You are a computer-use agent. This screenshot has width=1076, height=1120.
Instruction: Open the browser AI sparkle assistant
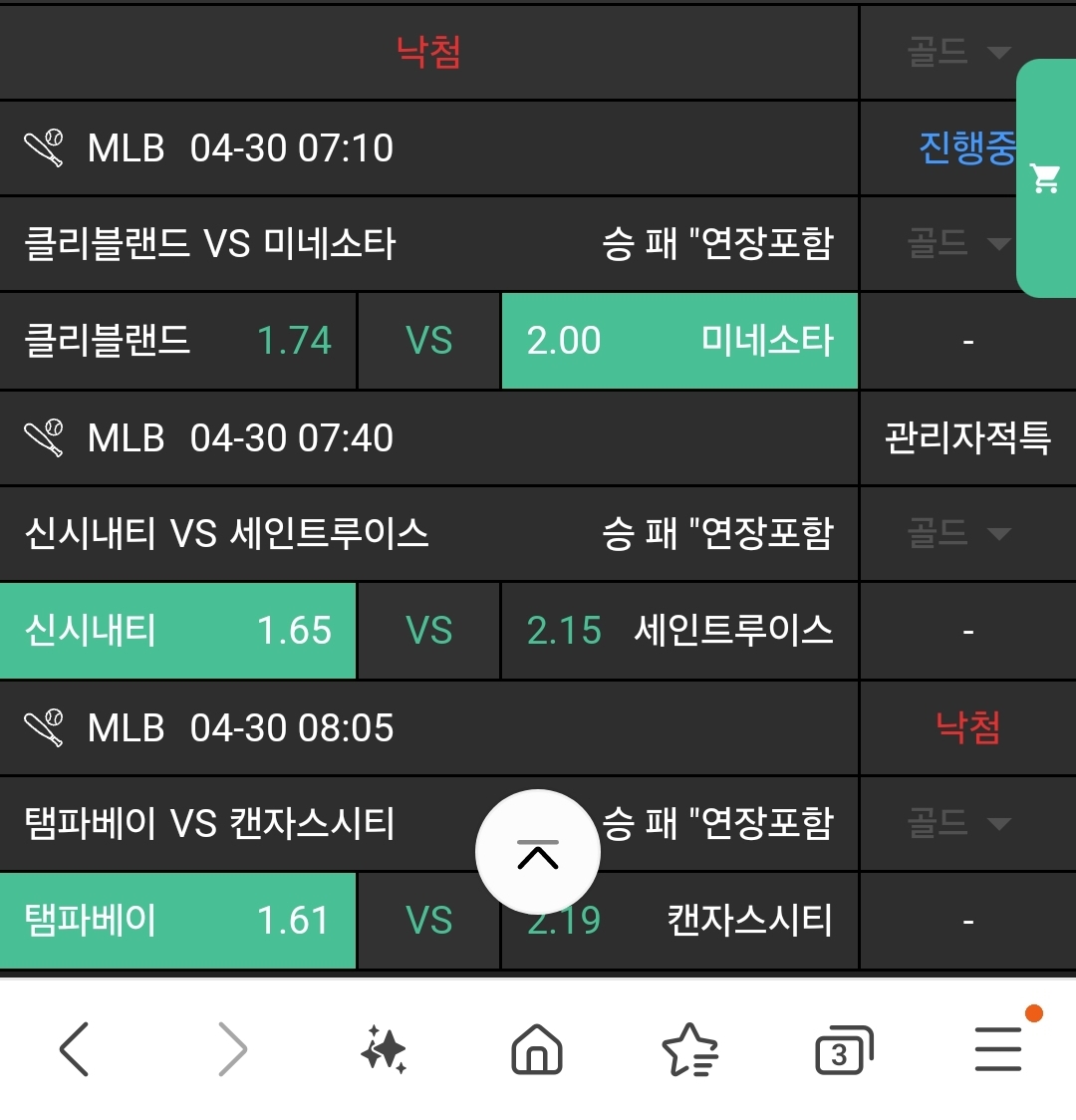click(384, 1050)
